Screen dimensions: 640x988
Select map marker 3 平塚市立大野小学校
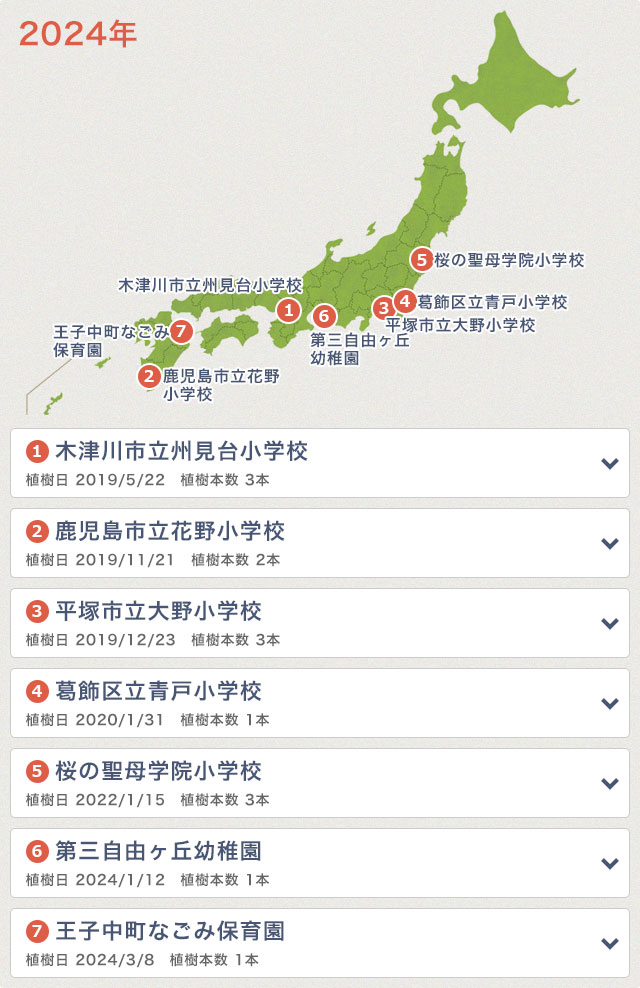(x=383, y=308)
